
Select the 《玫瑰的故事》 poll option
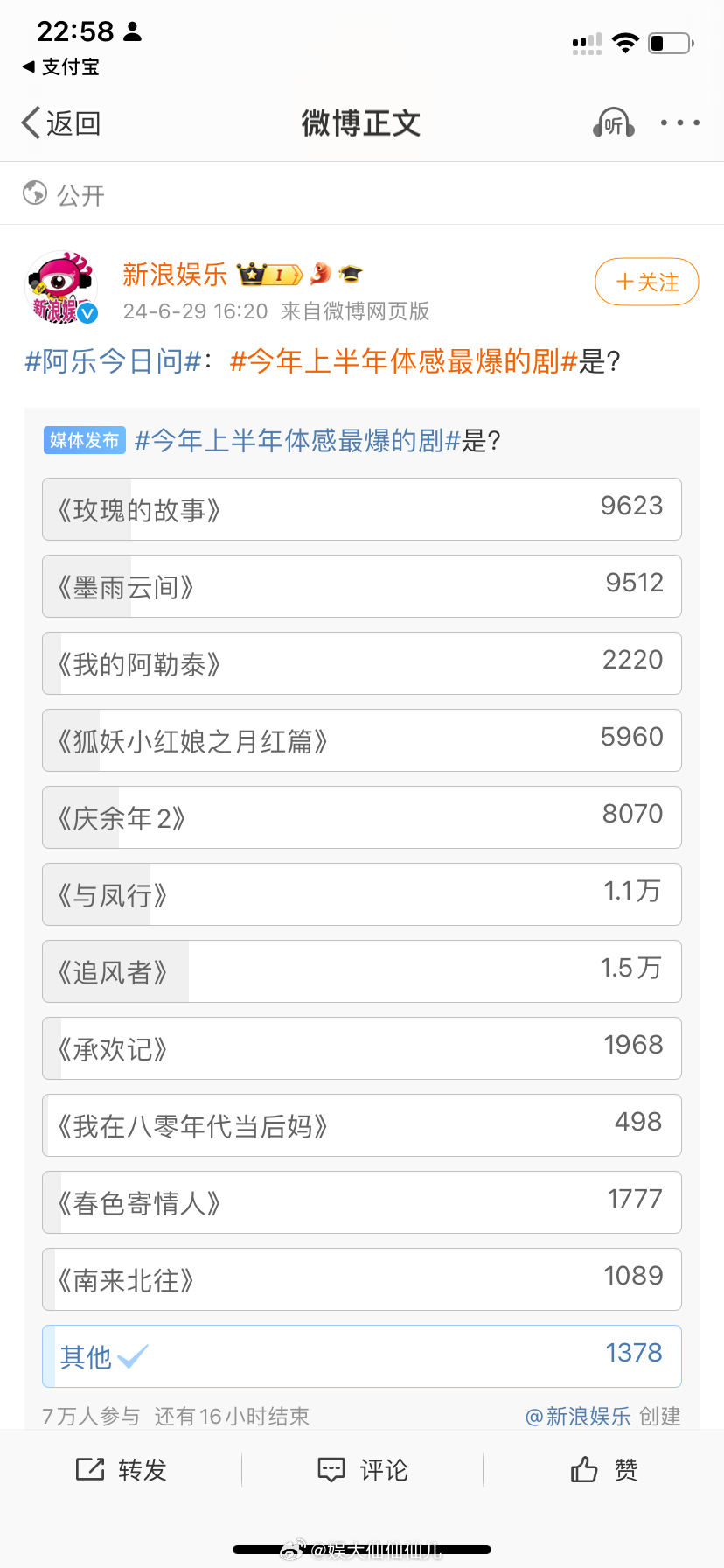(x=361, y=509)
